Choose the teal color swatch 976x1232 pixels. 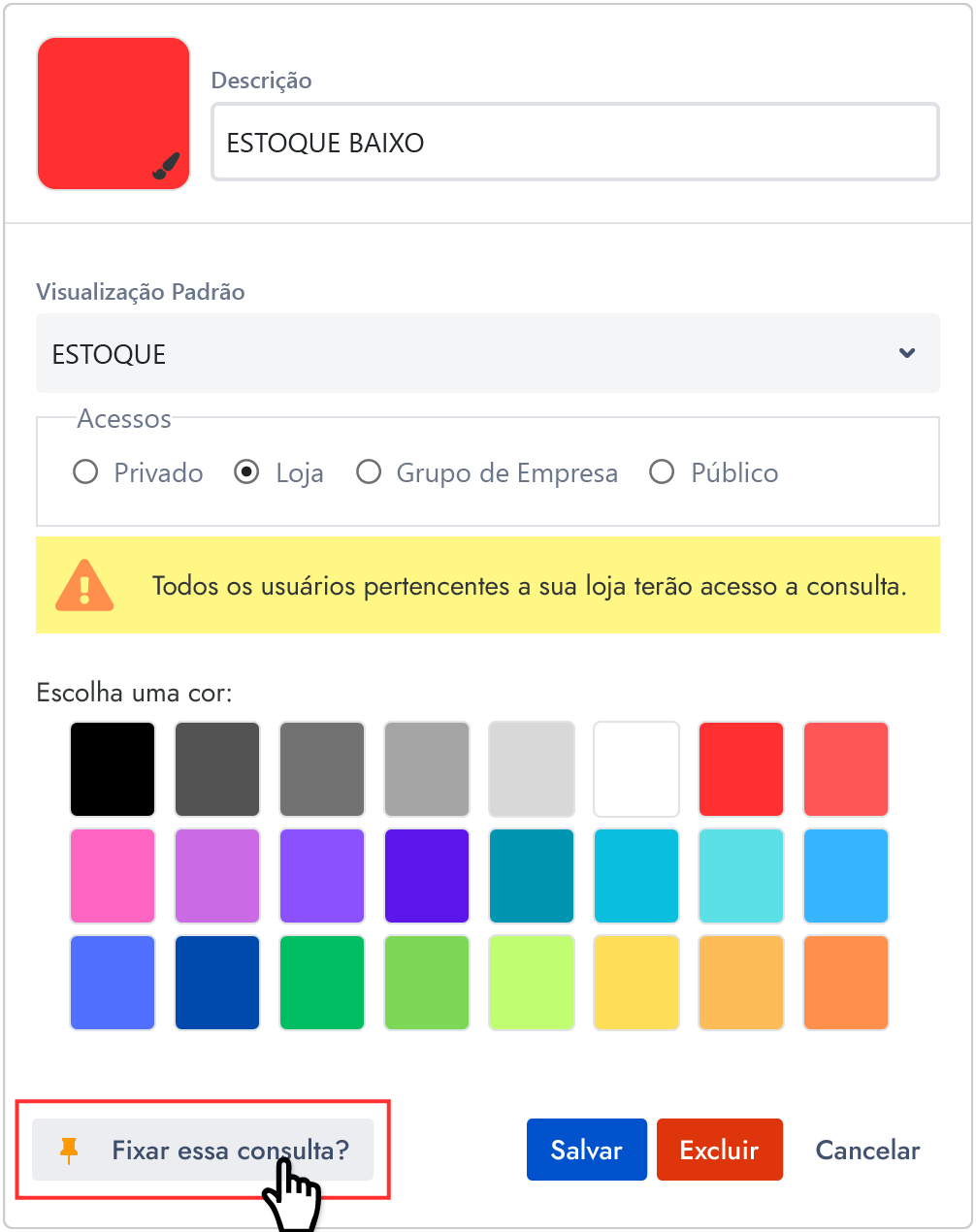click(x=532, y=876)
